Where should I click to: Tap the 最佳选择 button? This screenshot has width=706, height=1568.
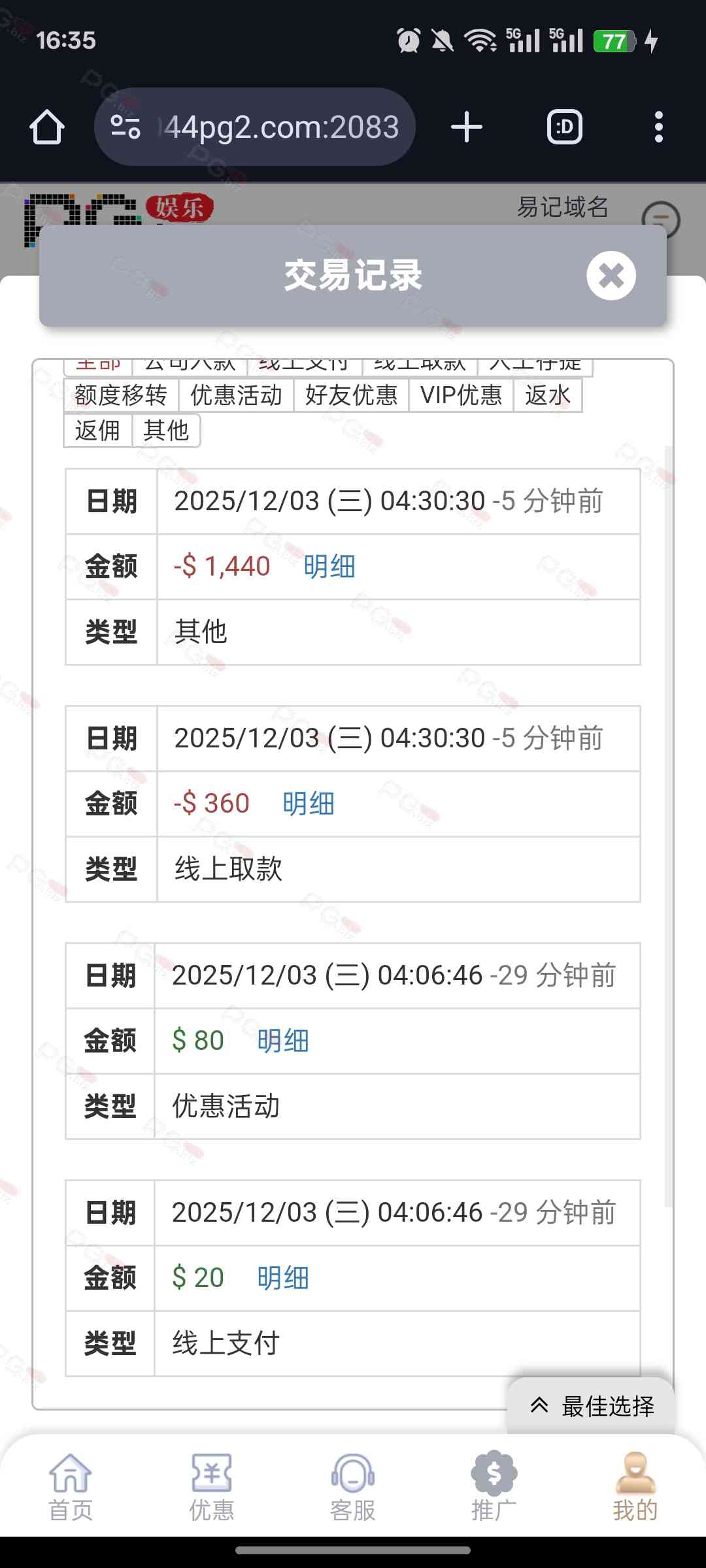coord(592,1406)
